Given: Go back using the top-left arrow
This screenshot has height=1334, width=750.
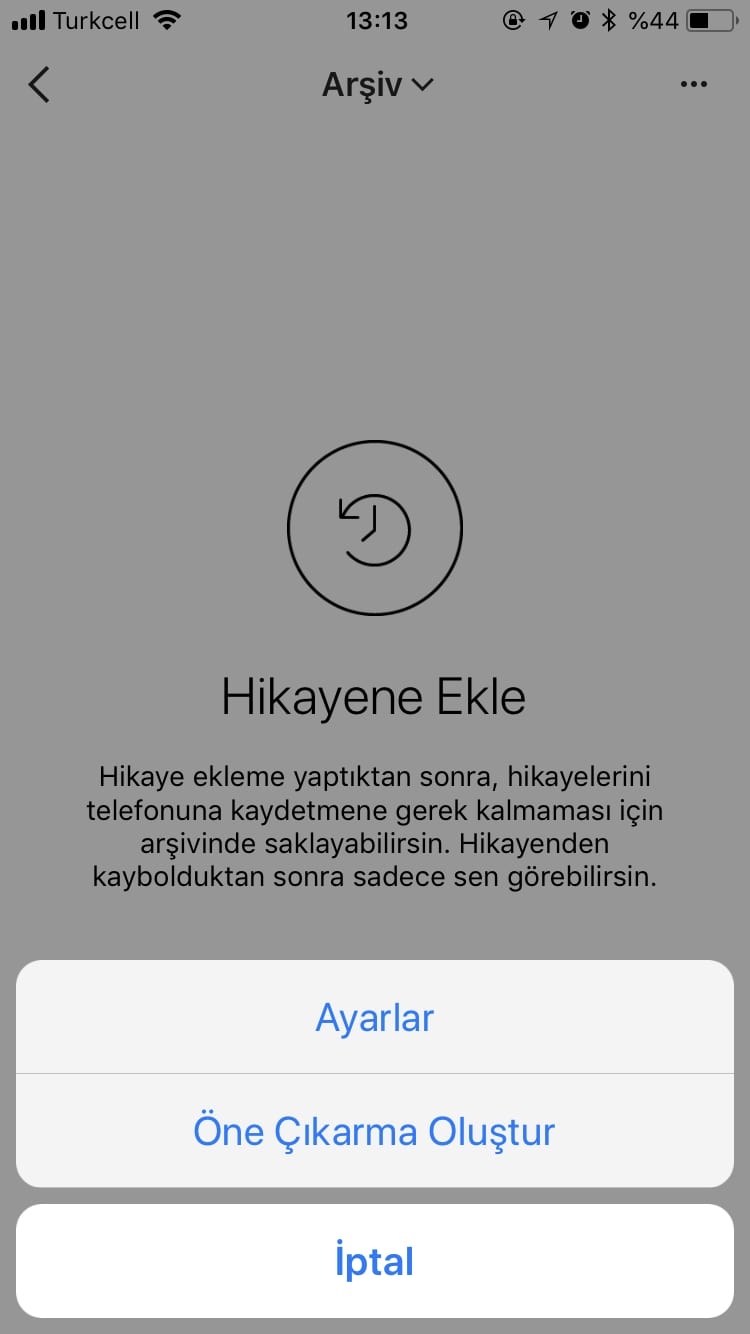Looking at the screenshot, I should click(x=39, y=85).
